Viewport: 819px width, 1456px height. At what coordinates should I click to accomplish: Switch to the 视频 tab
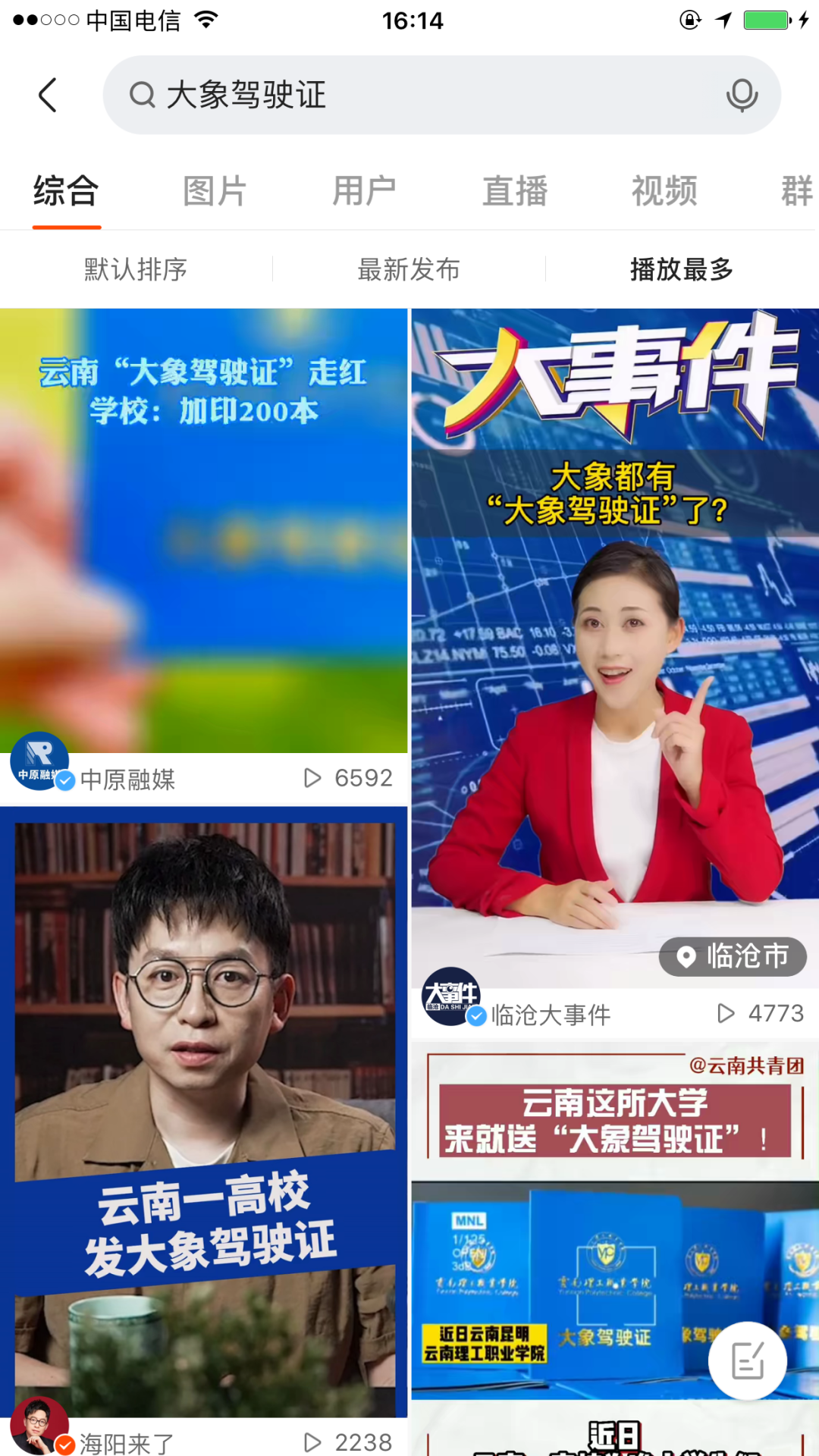coord(664,191)
